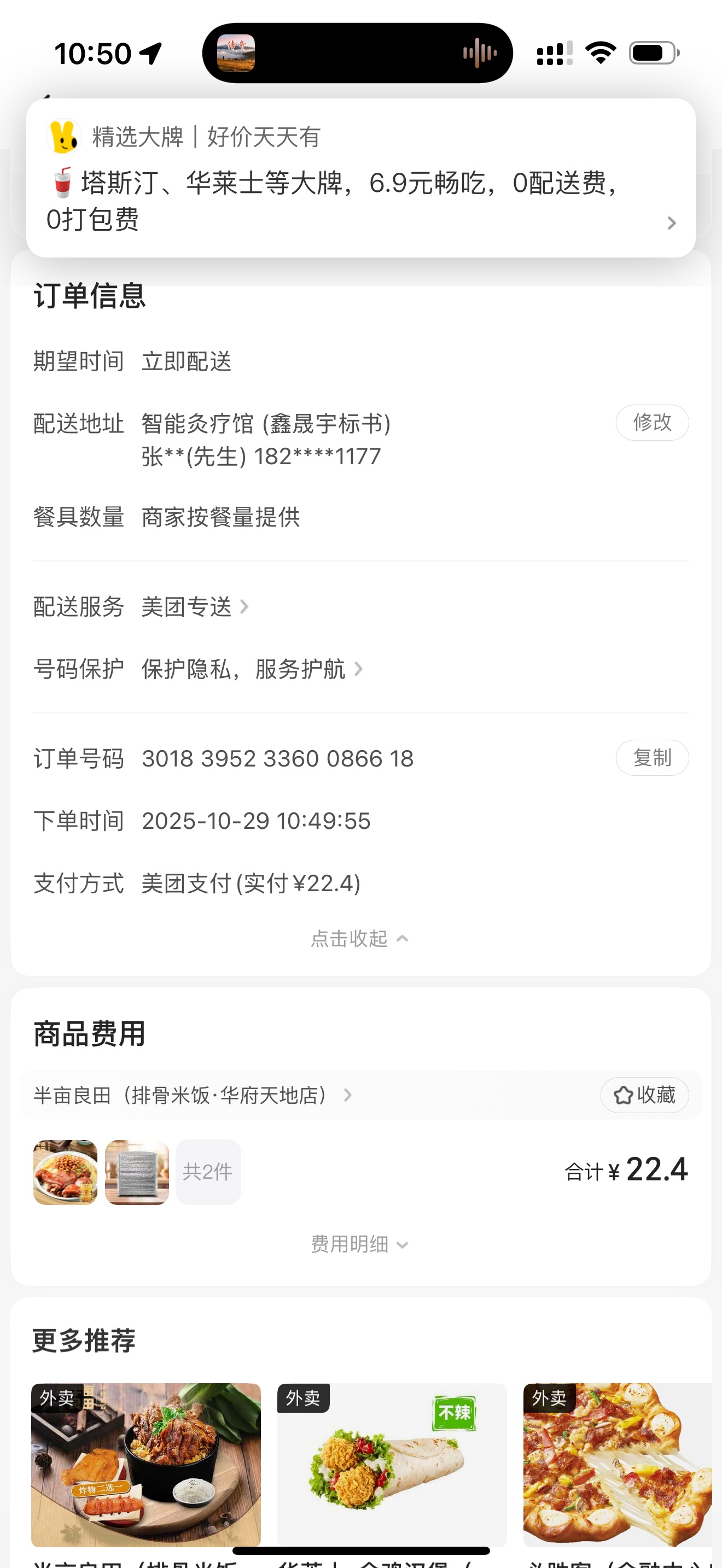Collapse order info via 点击收起

tap(359, 939)
